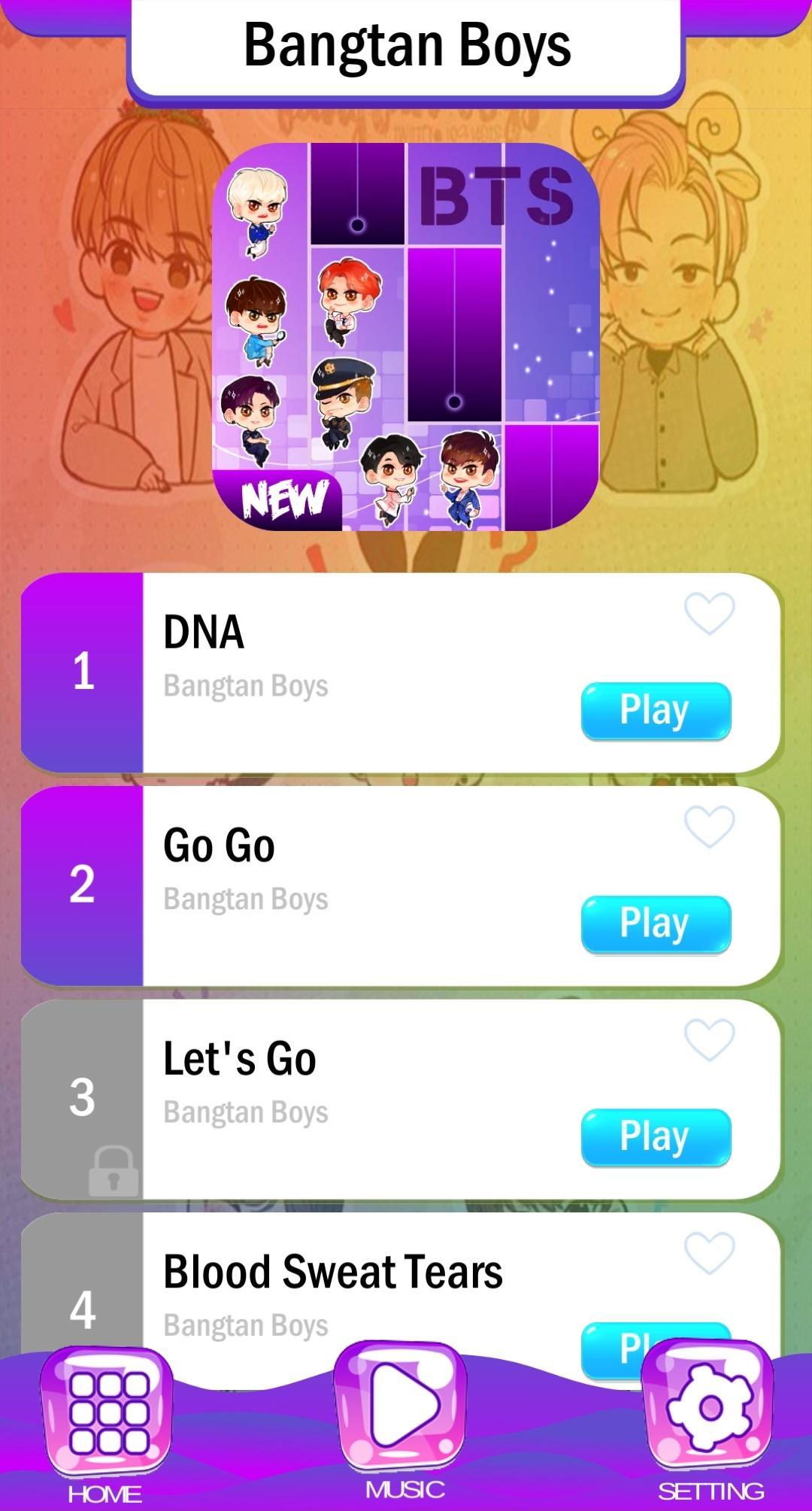Favorite DNA with the heart icon
This screenshot has height=1511, width=812.
coord(709,614)
